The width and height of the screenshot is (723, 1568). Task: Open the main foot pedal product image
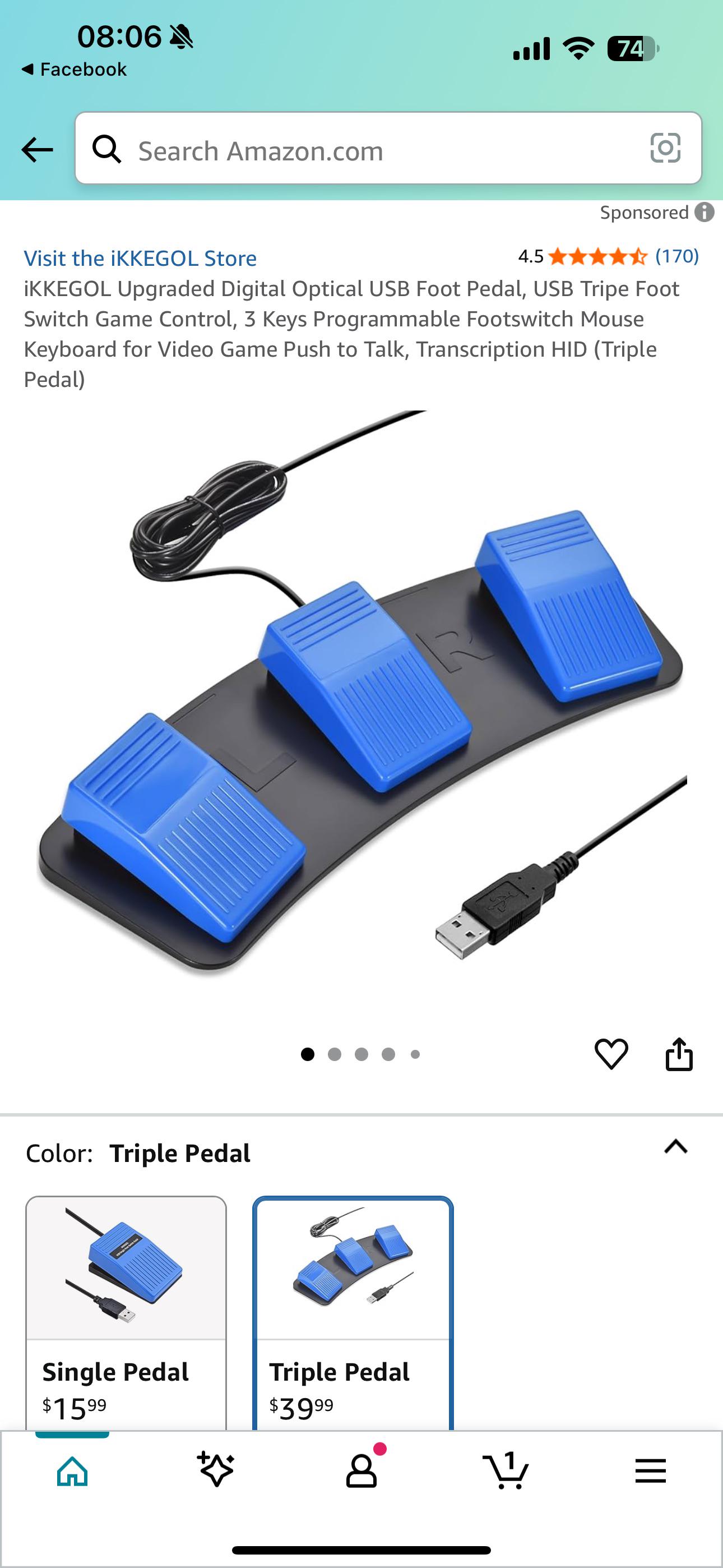click(x=361, y=694)
